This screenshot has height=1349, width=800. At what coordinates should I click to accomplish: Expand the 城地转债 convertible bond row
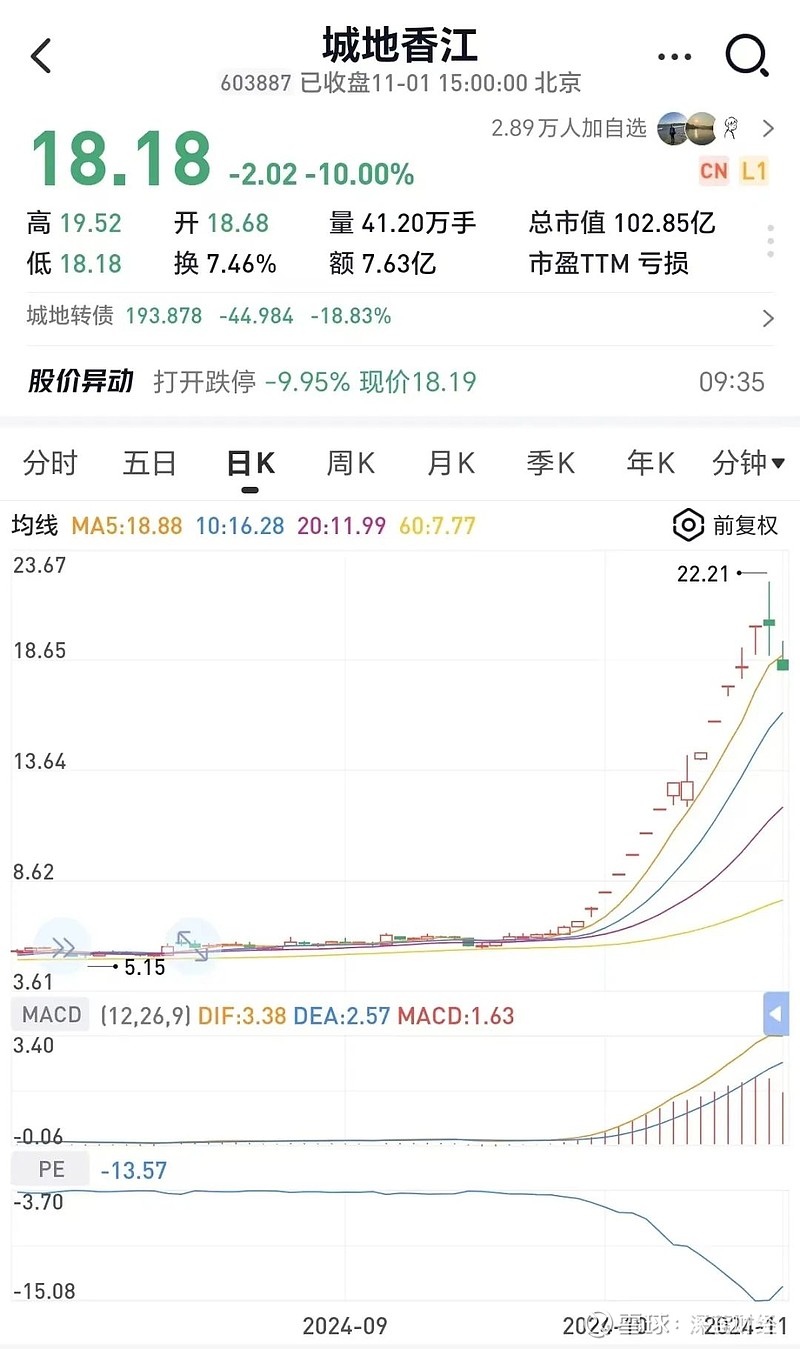coord(400,317)
